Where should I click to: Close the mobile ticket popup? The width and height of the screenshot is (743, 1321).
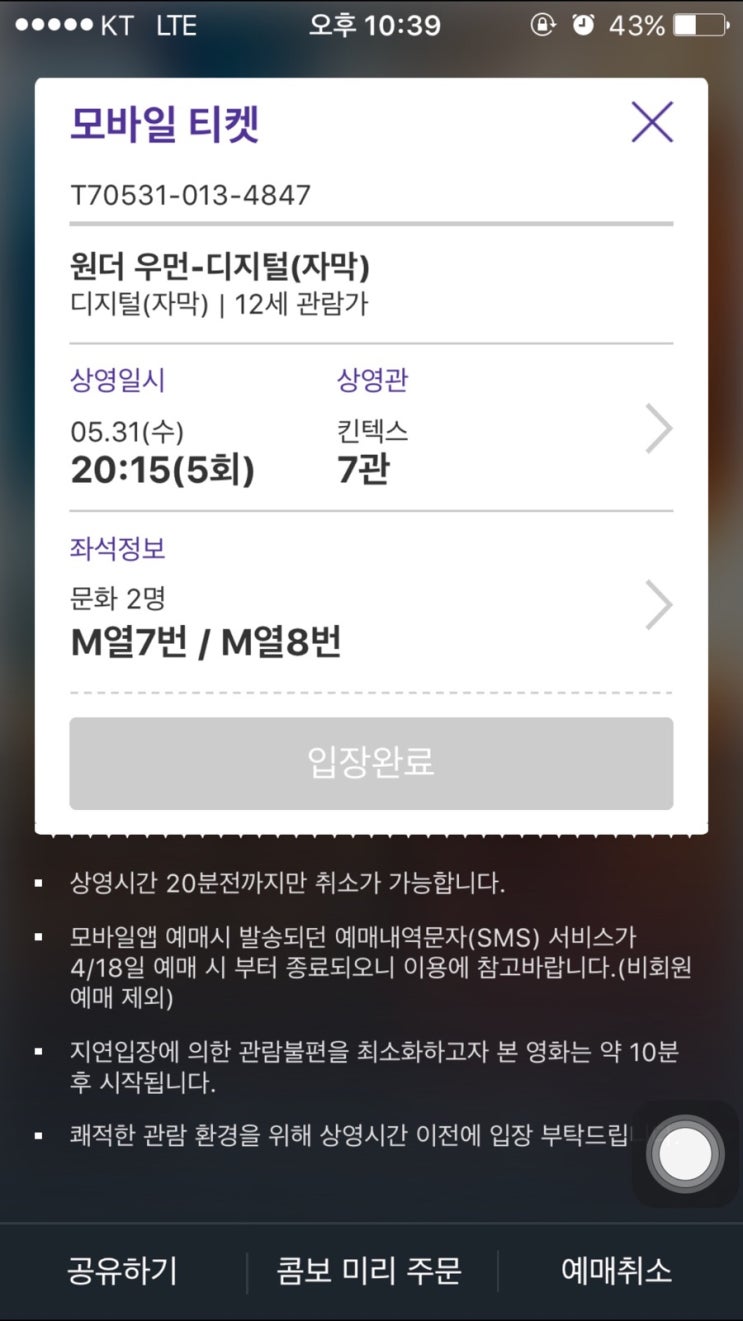click(652, 121)
